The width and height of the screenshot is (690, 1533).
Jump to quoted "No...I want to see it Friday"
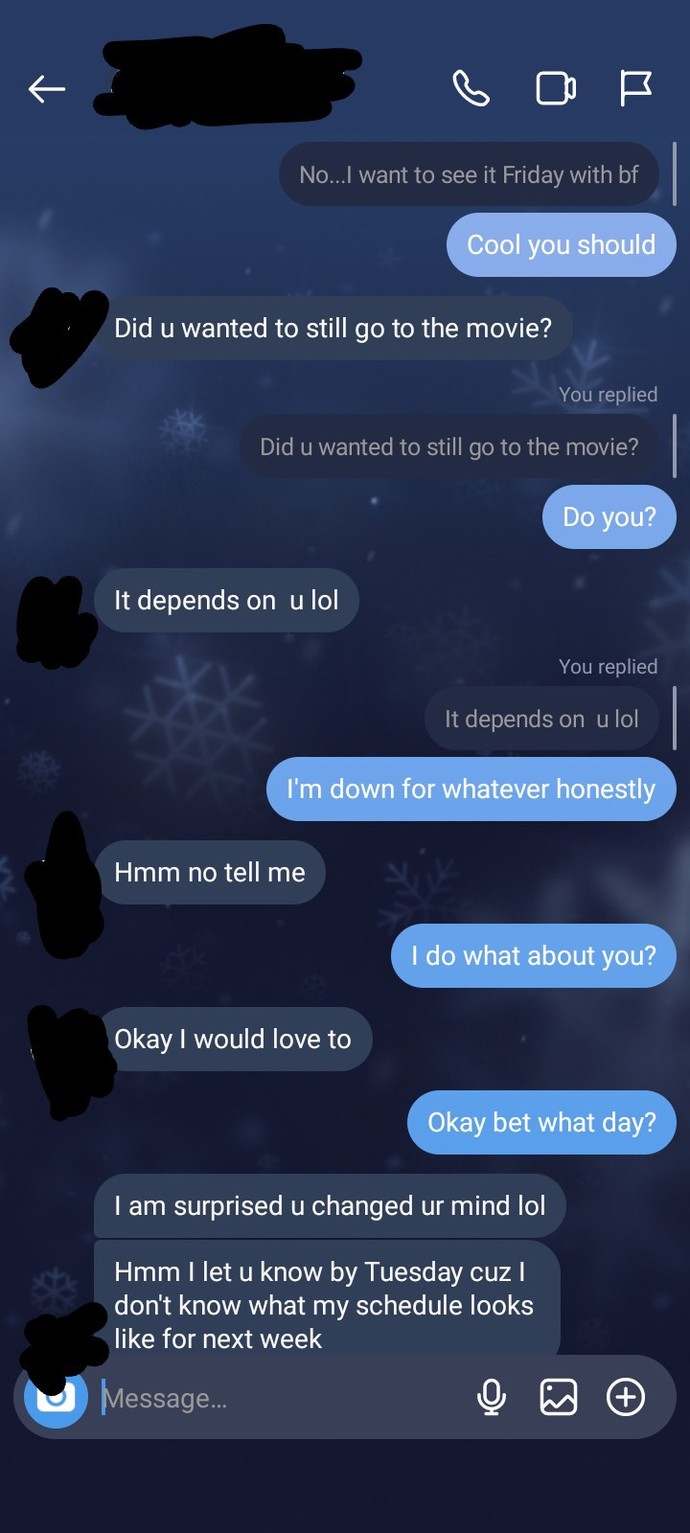pyautogui.click(x=468, y=175)
